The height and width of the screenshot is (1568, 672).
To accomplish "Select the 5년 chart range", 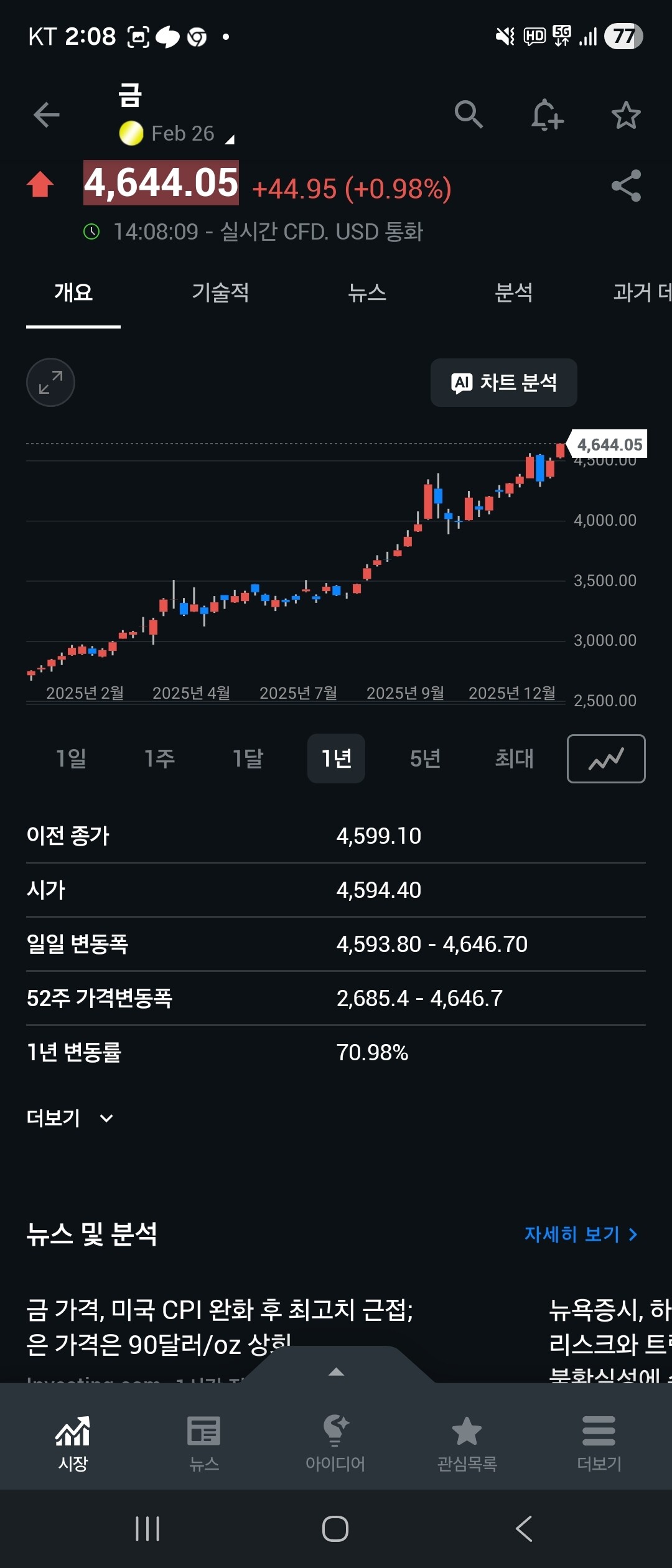I will click(x=425, y=758).
